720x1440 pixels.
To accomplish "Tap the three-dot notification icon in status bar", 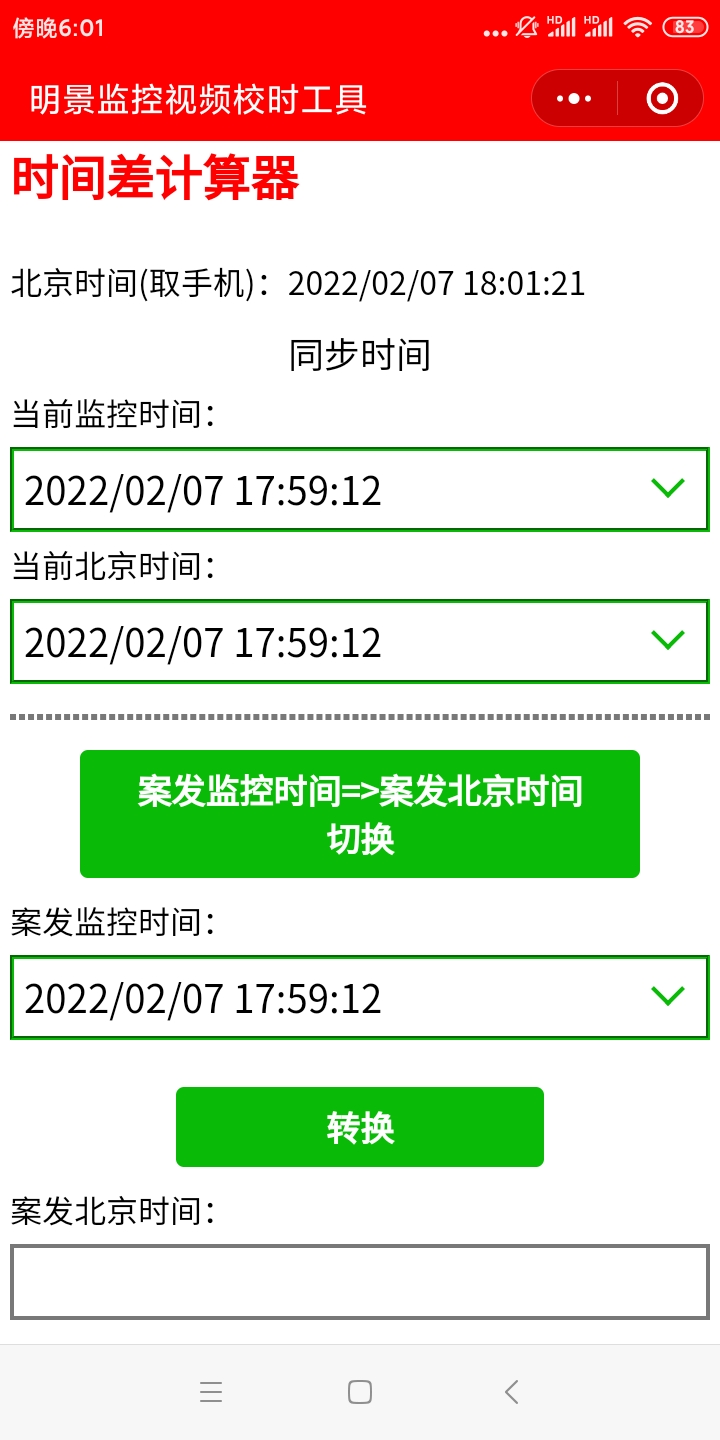I will pyautogui.click(x=494, y=30).
